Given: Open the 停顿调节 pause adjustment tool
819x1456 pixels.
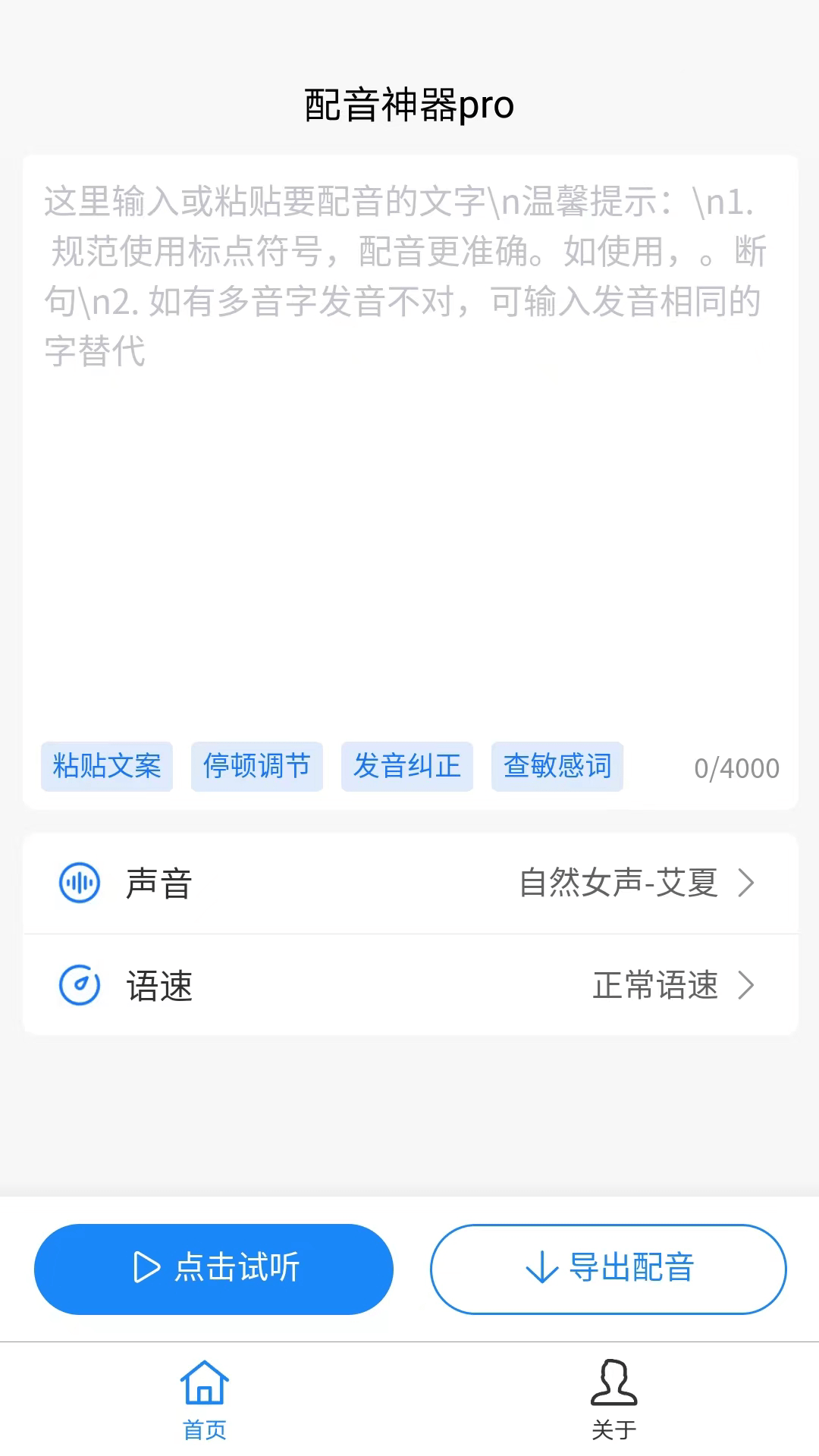Looking at the screenshot, I should click(256, 767).
